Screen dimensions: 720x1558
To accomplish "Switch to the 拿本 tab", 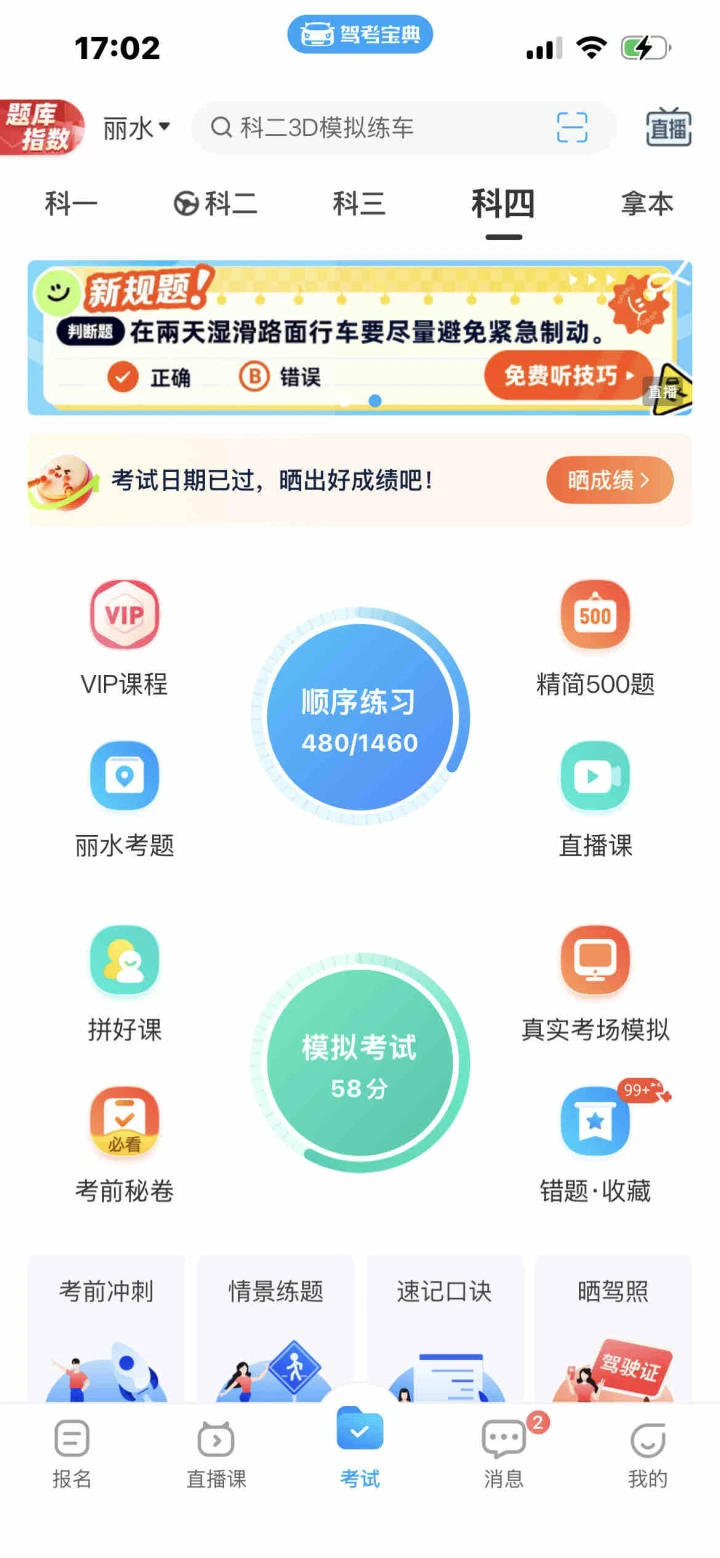I will click(647, 204).
